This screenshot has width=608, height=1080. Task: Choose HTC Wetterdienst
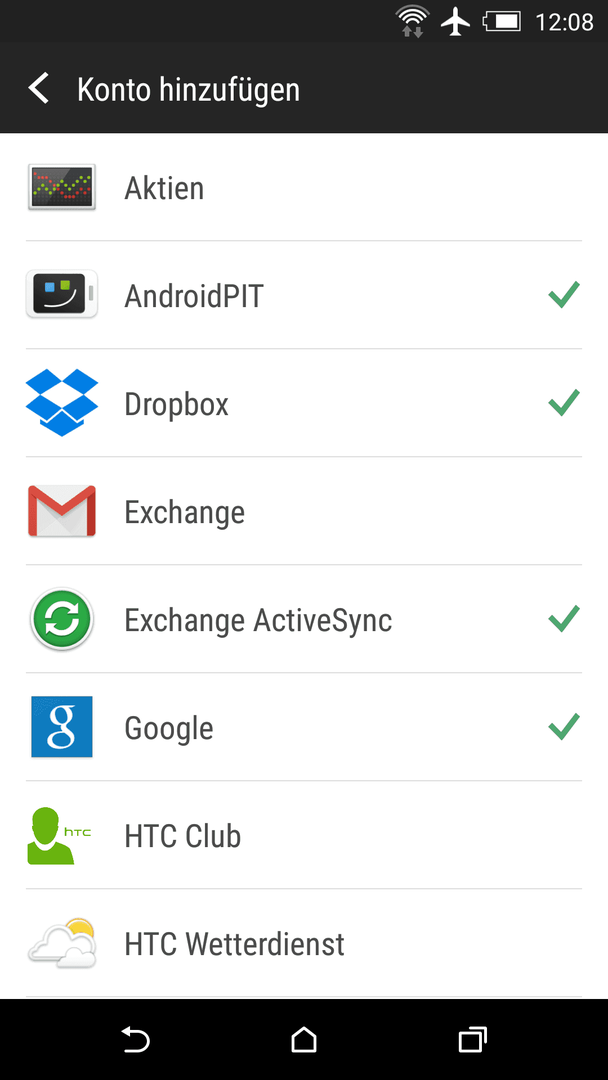point(304,944)
